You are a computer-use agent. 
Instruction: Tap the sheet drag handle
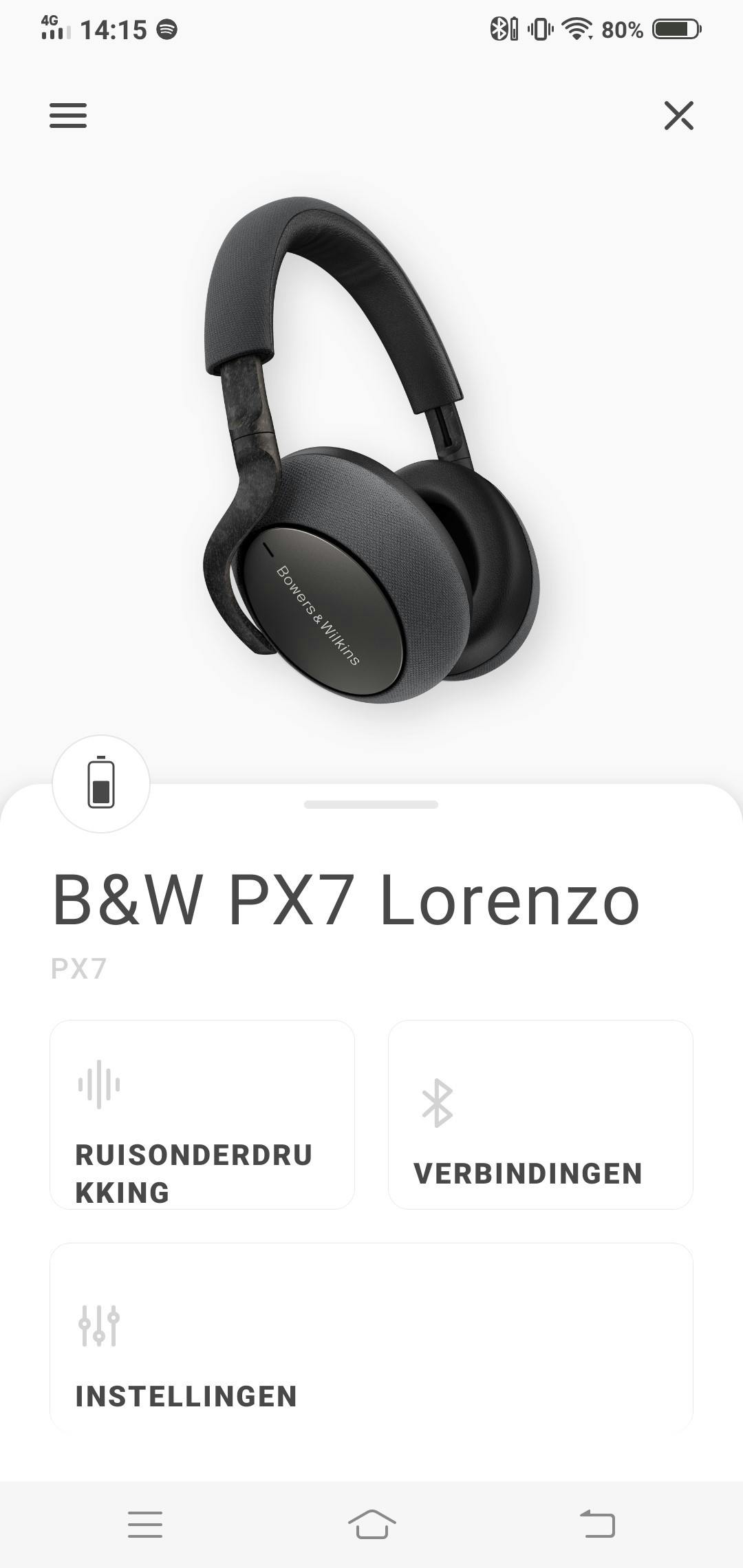pyautogui.click(x=371, y=805)
